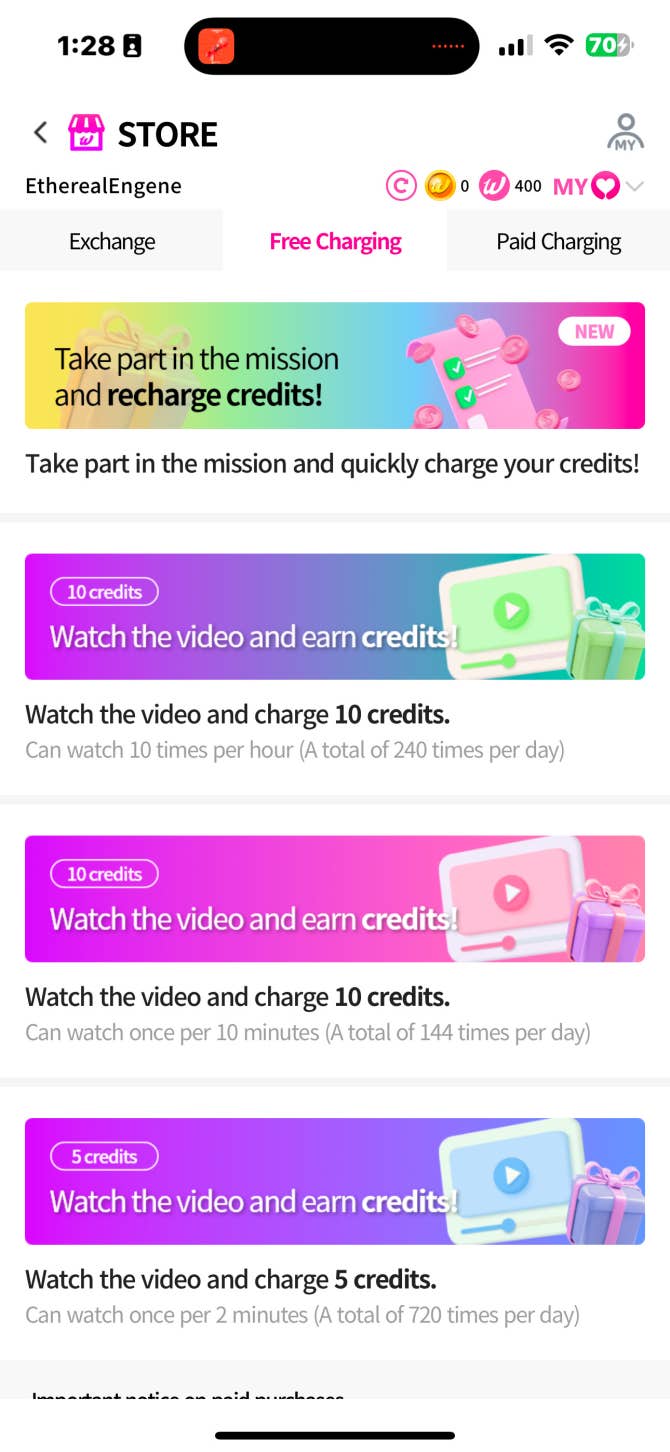Expand the MY heart balance dropdown
670x1452 pixels.
(634, 186)
